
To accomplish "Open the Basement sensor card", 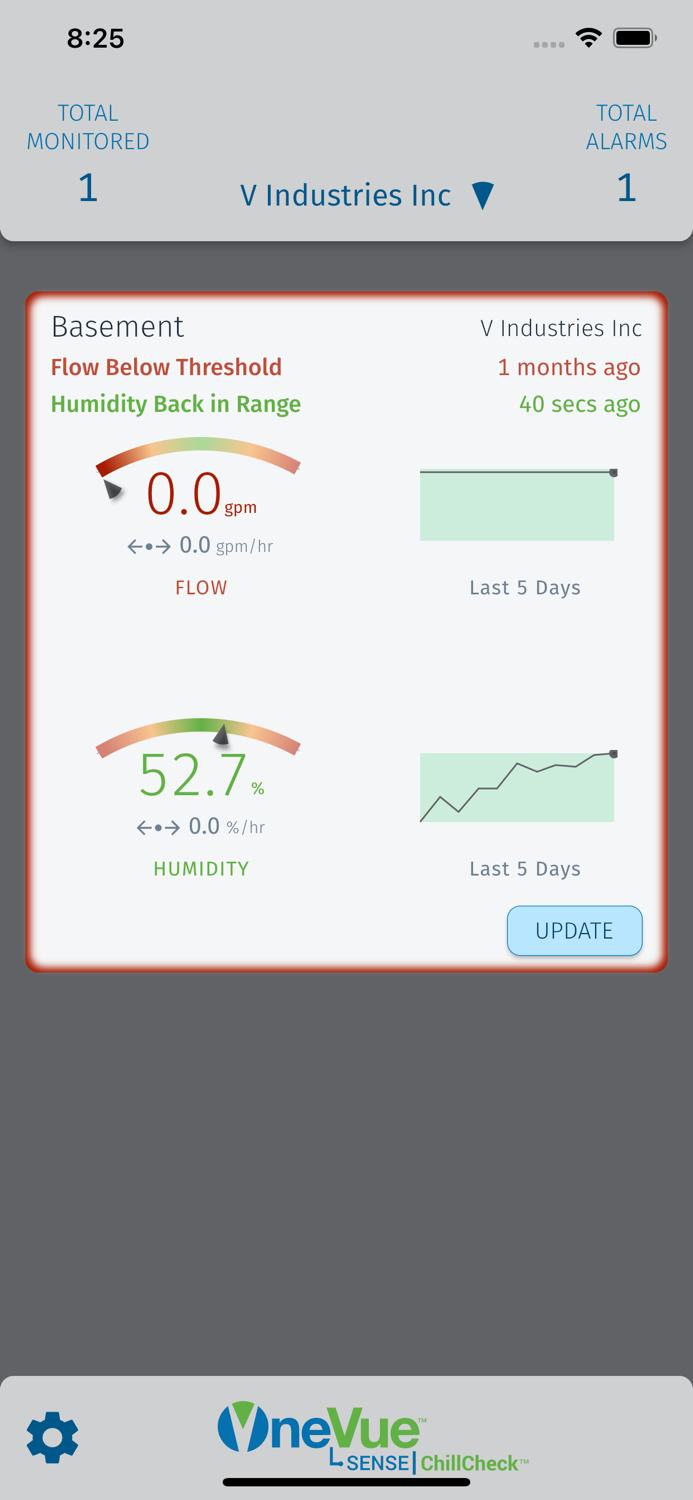I will (x=346, y=632).
